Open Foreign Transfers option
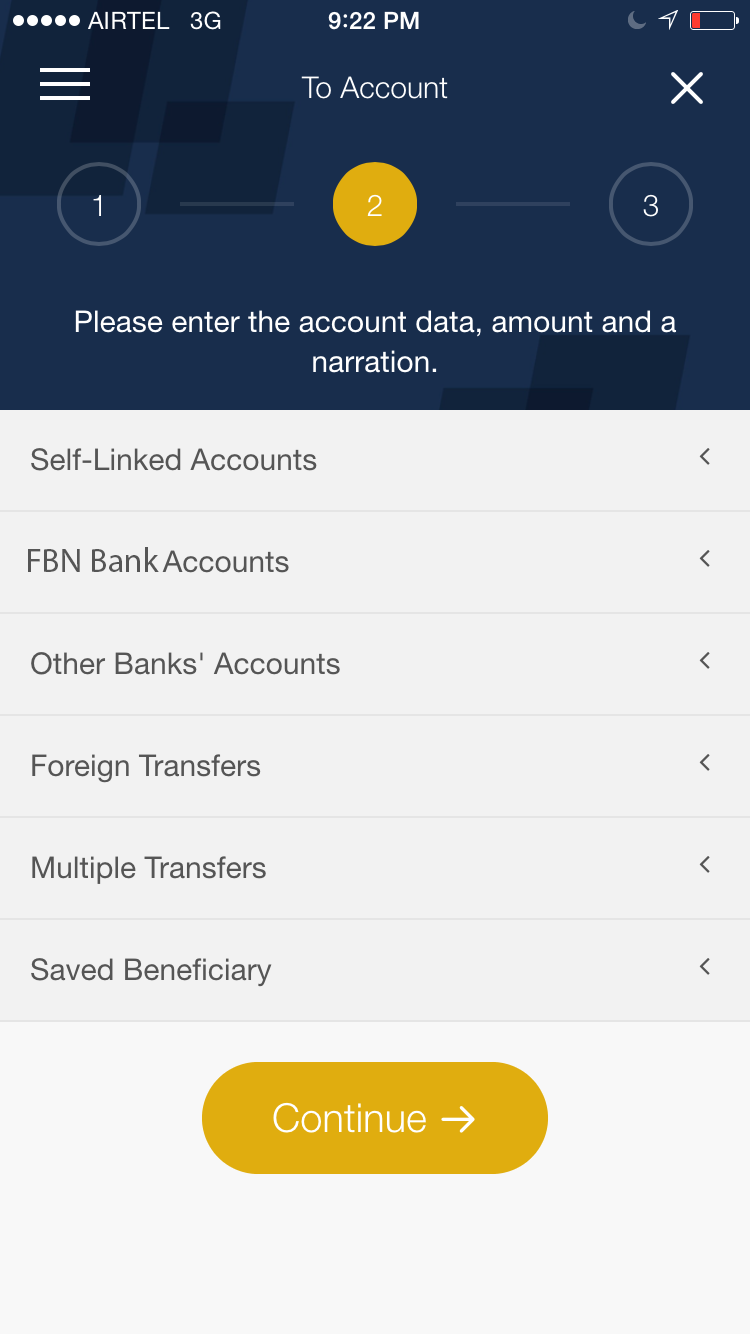Viewport: 750px width, 1334px height. 375,766
